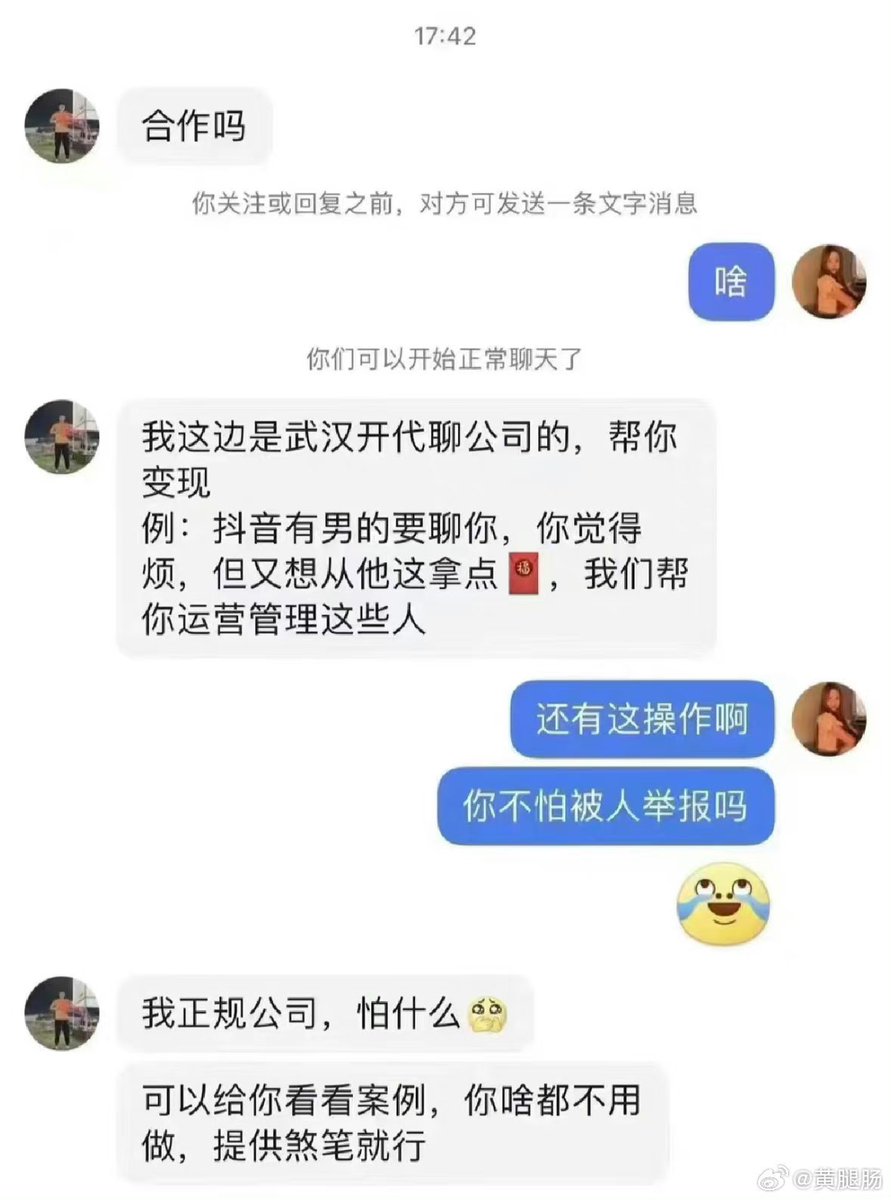The height and width of the screenshot is (1200, 891).
Task: Tap the '啥' reply bubble
Action: point(731,281)
